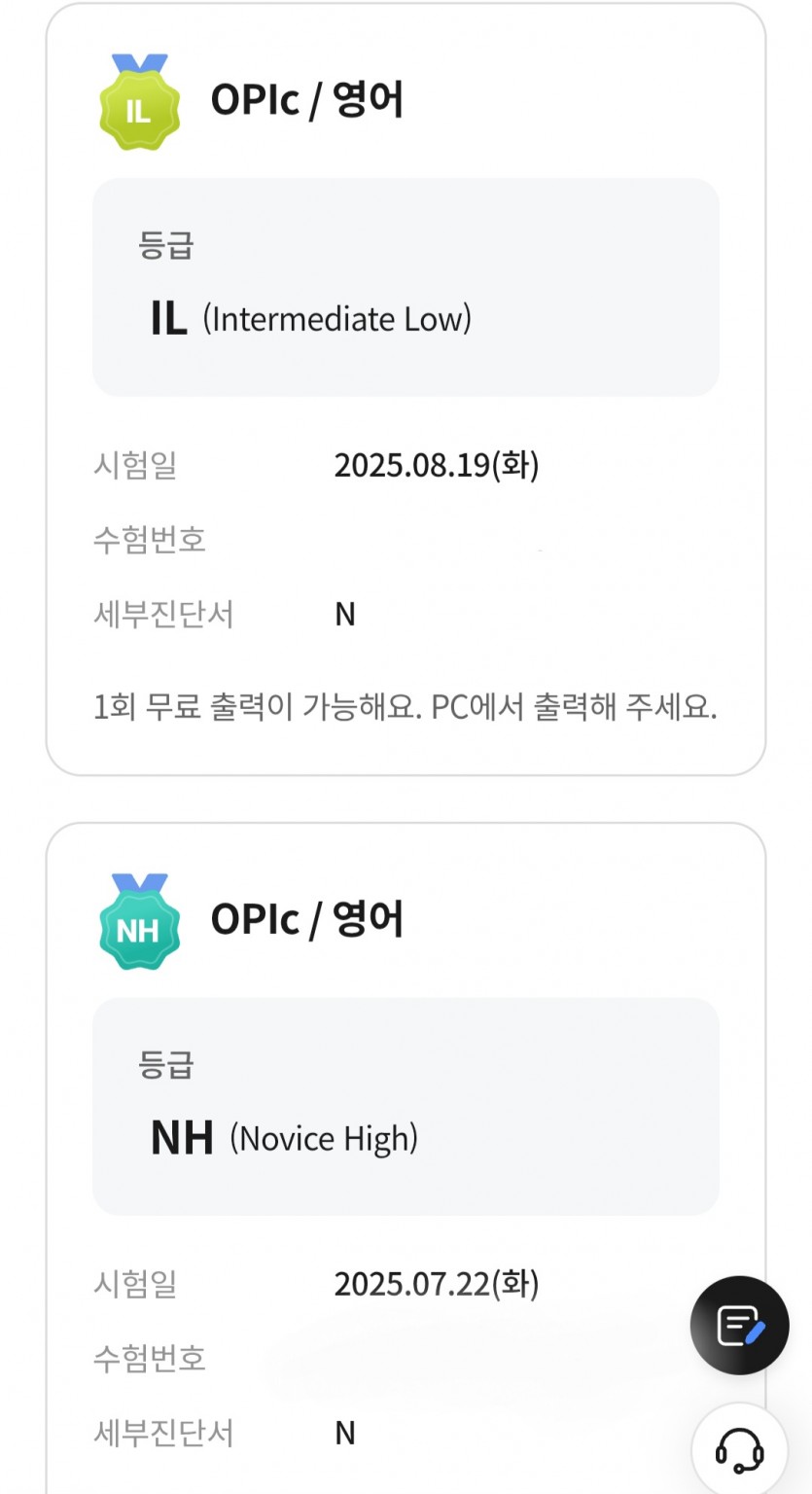Open the NH Novice High result card
This screenshot has height=1494, width=812.
point(406,1158)
